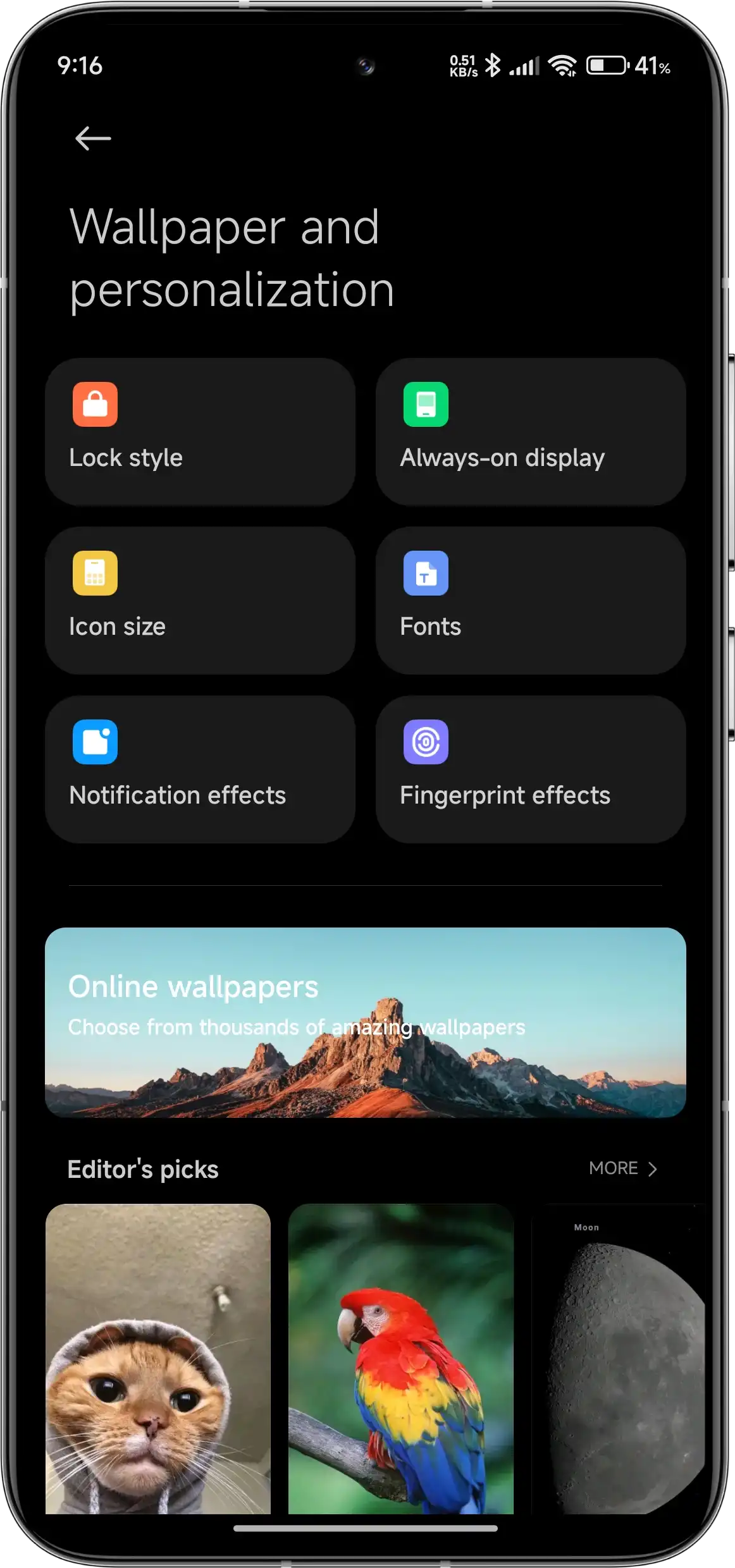Viewport: 735px width, 1568px height.
Task: Tap the Fonts settings card
Action: click(531, 599)
